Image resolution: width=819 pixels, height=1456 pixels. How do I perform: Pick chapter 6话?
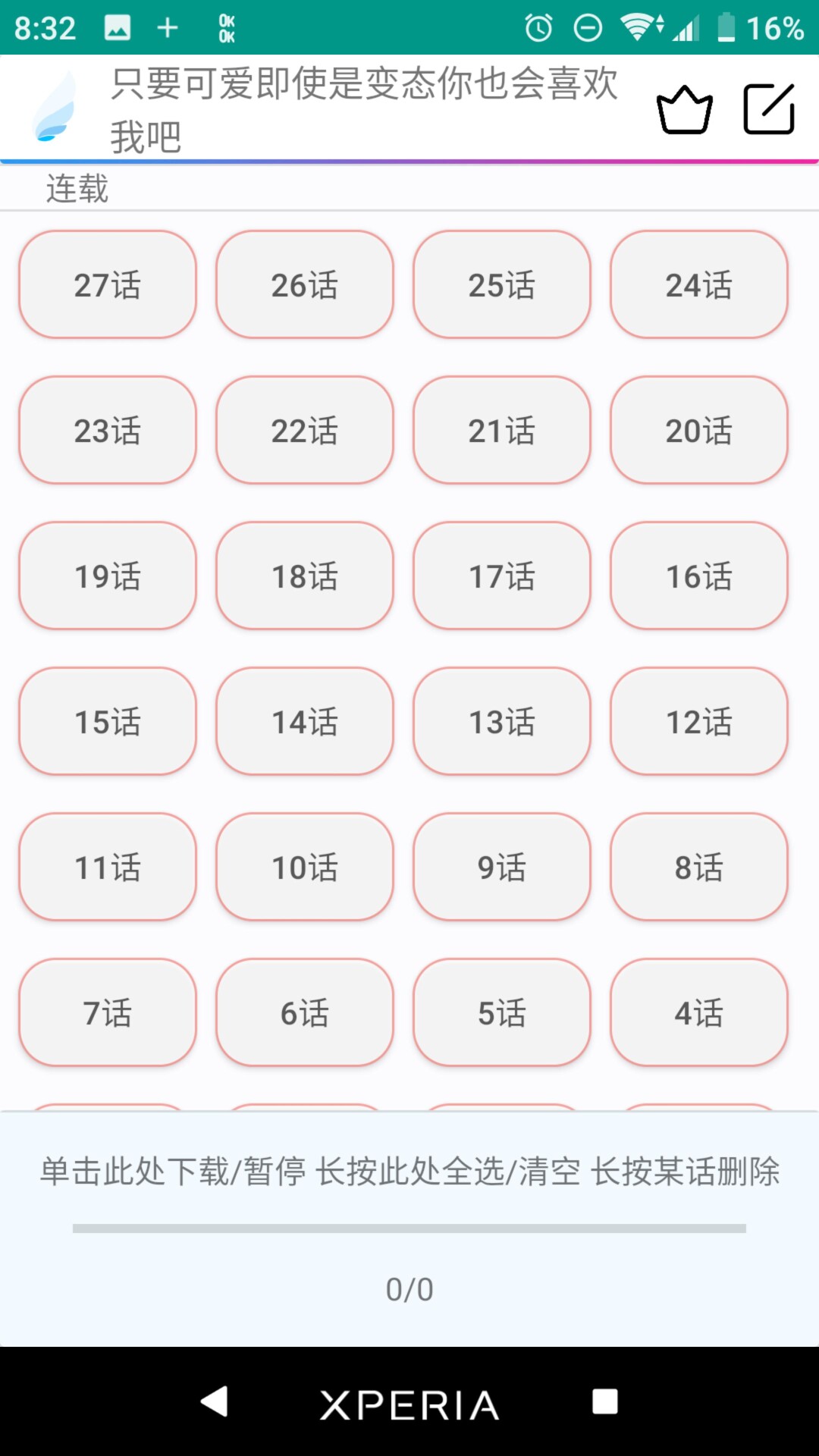[305, 1013]
